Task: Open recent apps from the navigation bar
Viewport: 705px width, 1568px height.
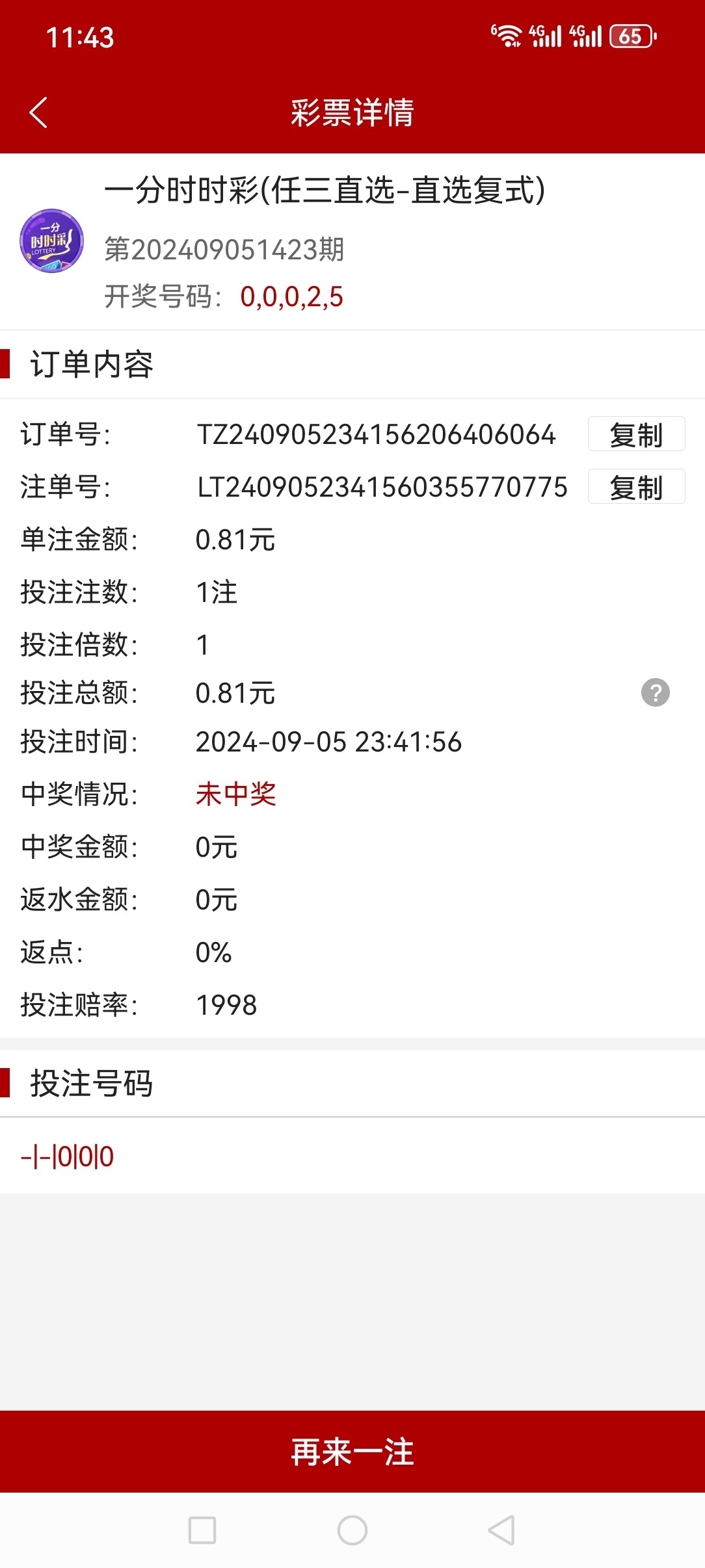Action: click(202, 1530)
